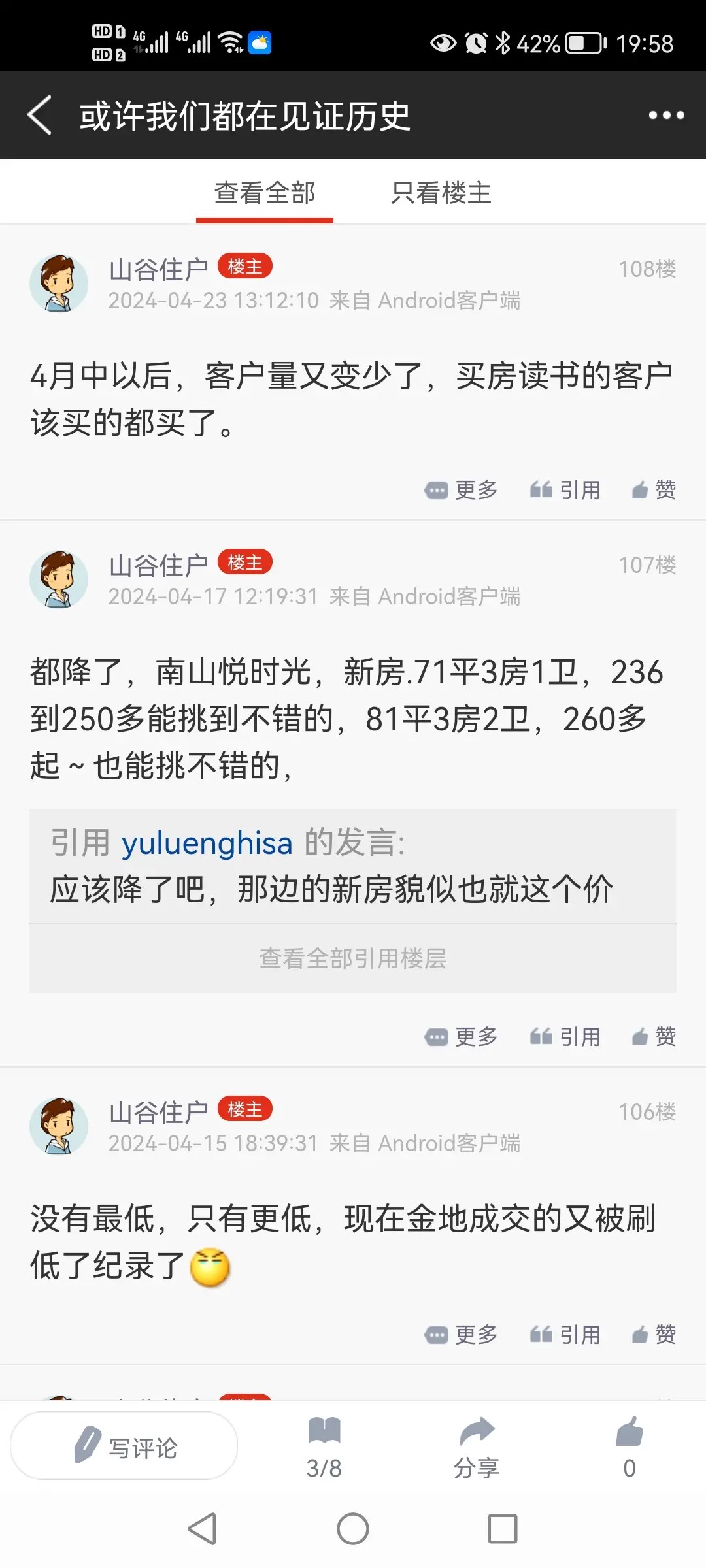Open the 3/8 page selector
Viewport: 706px width, 1568px height.
pos(324,1447)
